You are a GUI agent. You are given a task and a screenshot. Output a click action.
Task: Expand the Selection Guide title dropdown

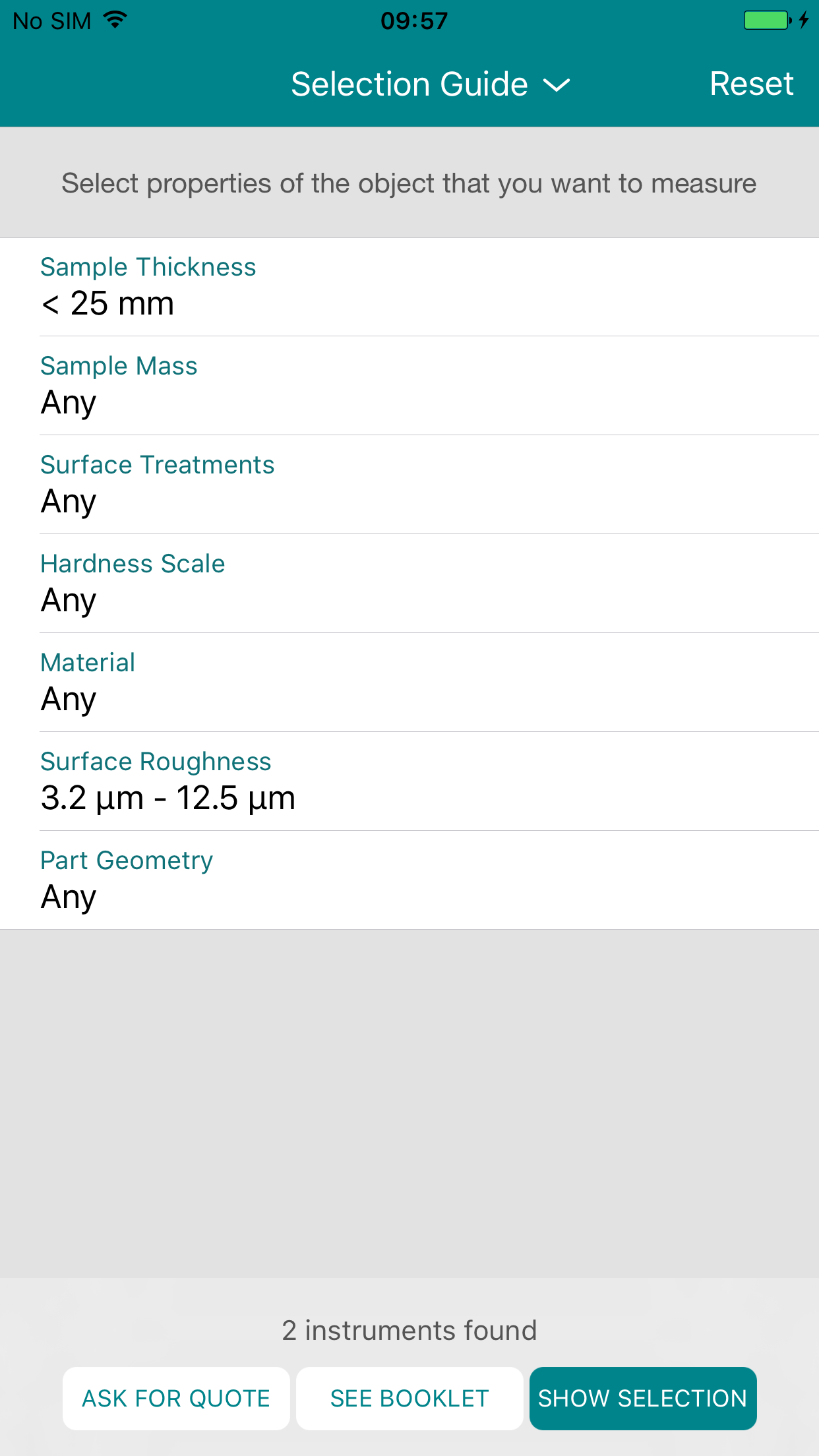pyautogui.click(x=430, y=84)
